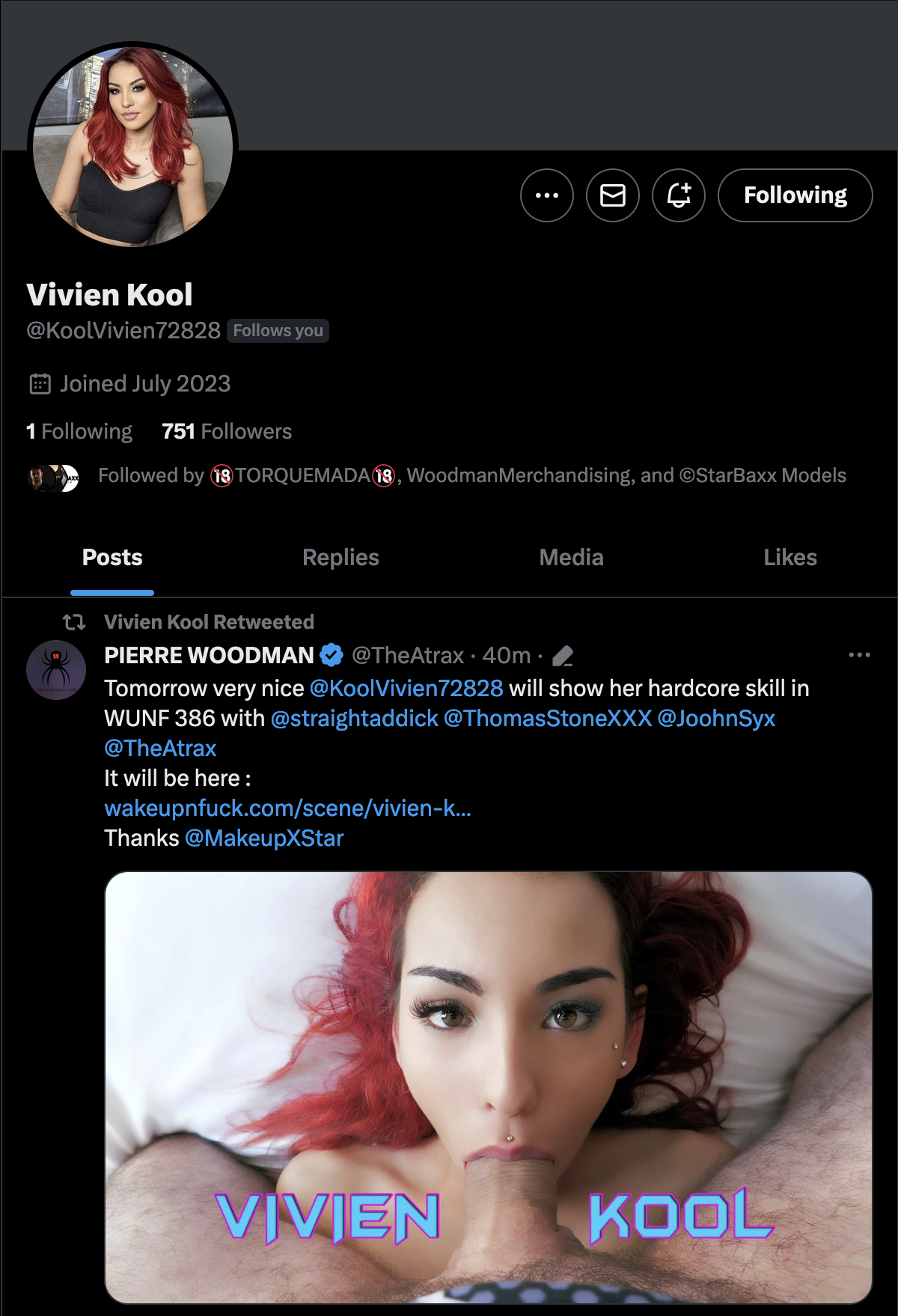
Task: Turn on post notifications with bell icon
Action: click(679, 195)
